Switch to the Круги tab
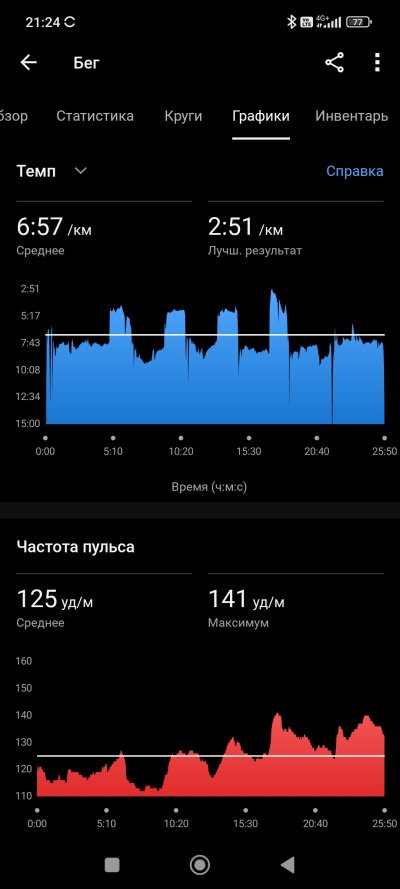This screenshot has height=889, width=400. point(183,116)
